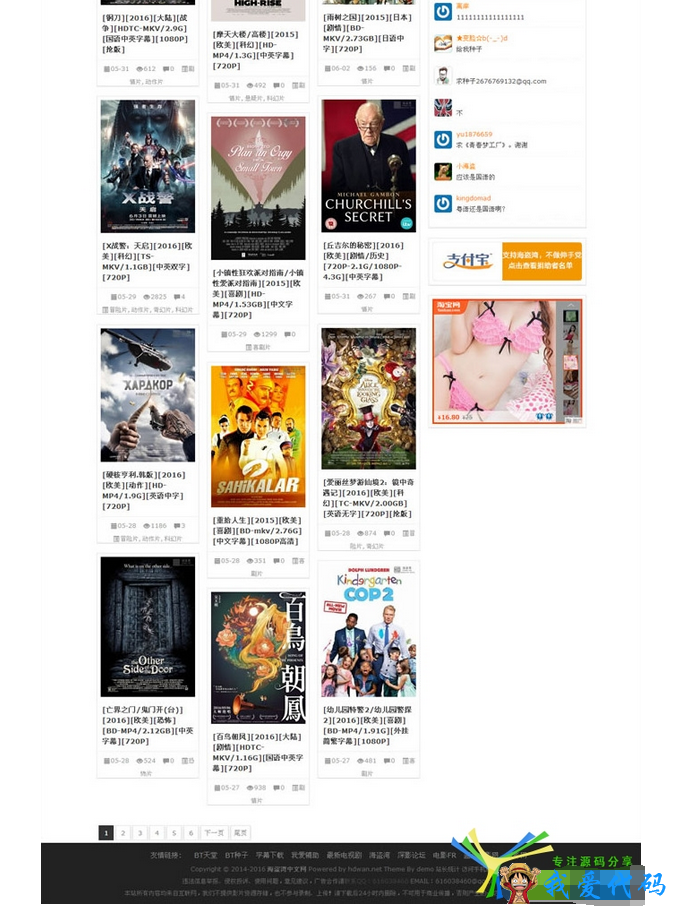Viewport: 683px width, 909px height.
Task: Open the BT天堂 friend link in footer
Action: pyautogui.click(x=205, y=856)
